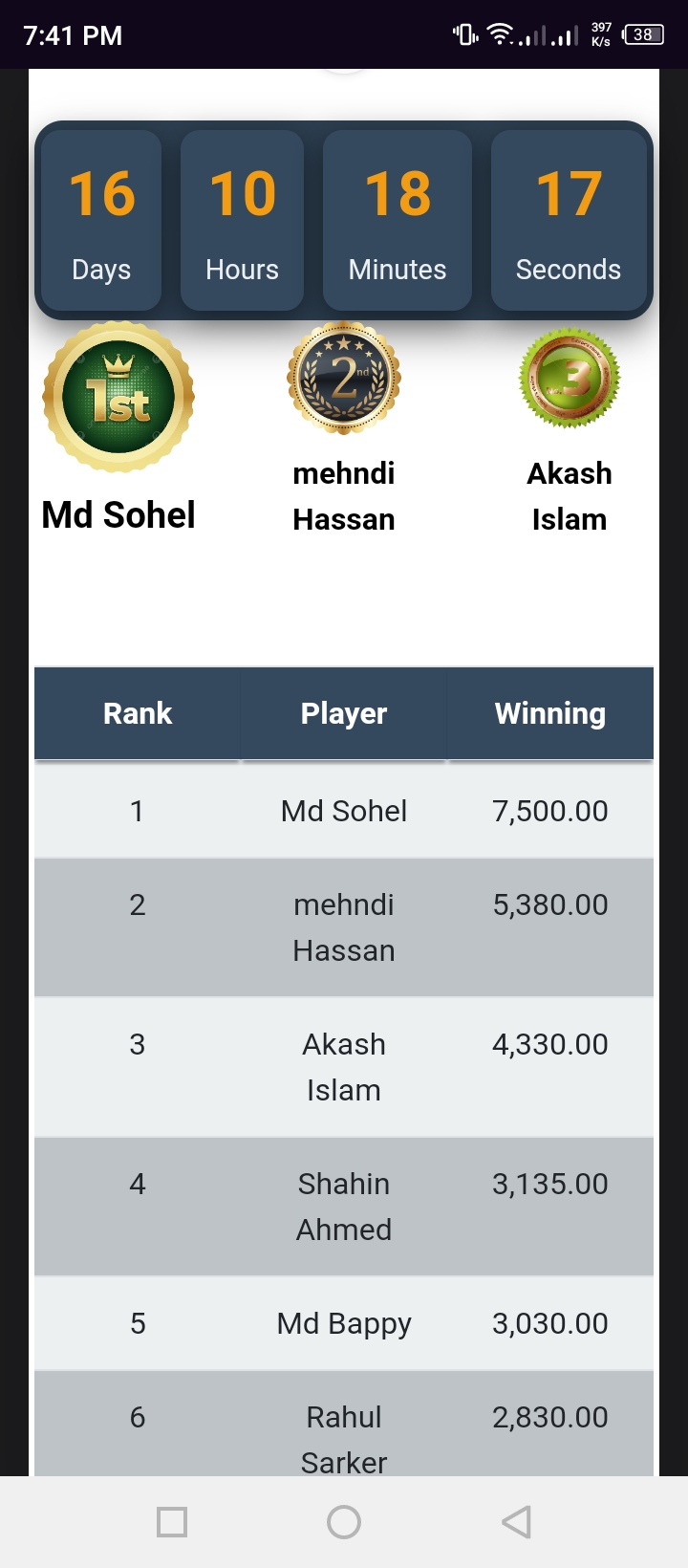The width and height of the screenshot is (688, 1568).
Task: Return to the home screen
Action: tap(344, 1521)
